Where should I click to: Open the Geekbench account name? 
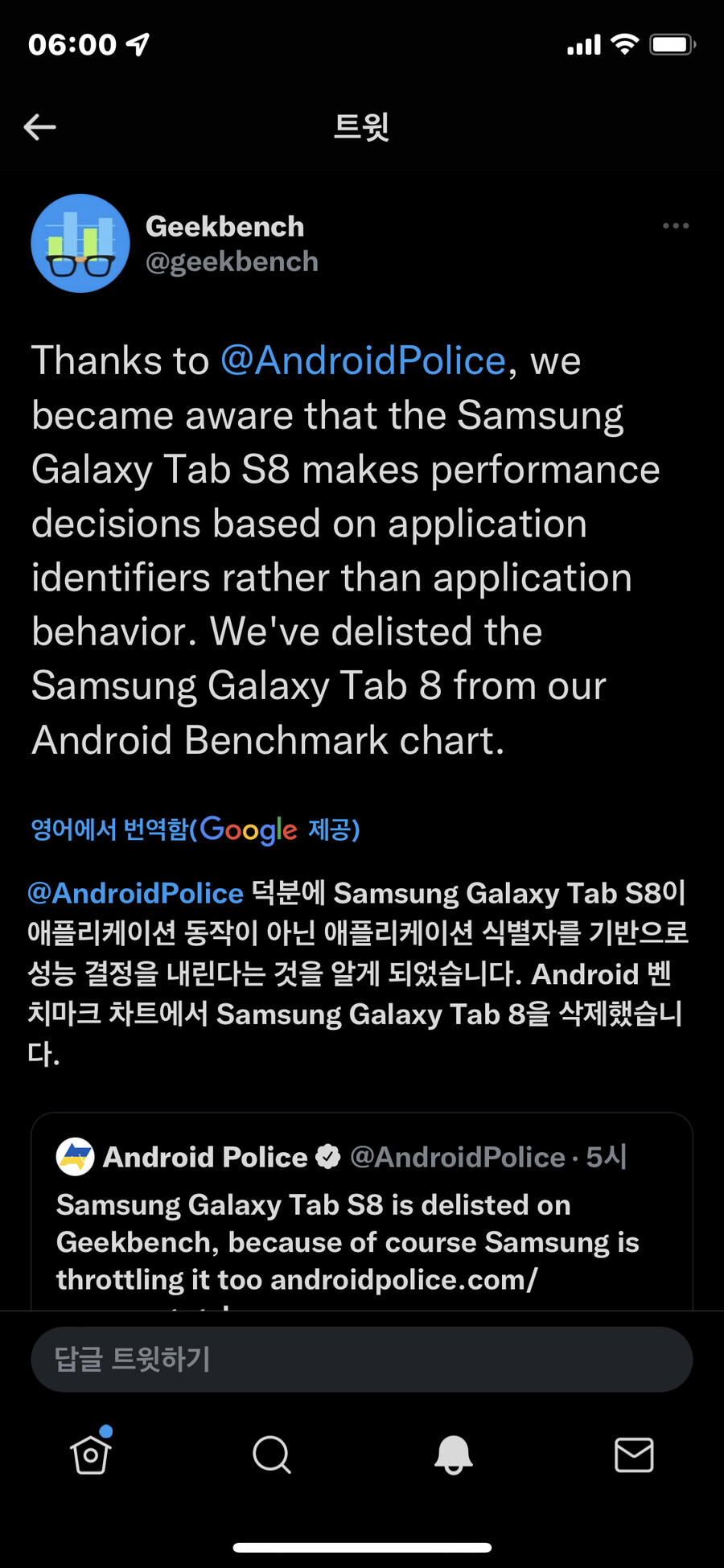[224, 227]
